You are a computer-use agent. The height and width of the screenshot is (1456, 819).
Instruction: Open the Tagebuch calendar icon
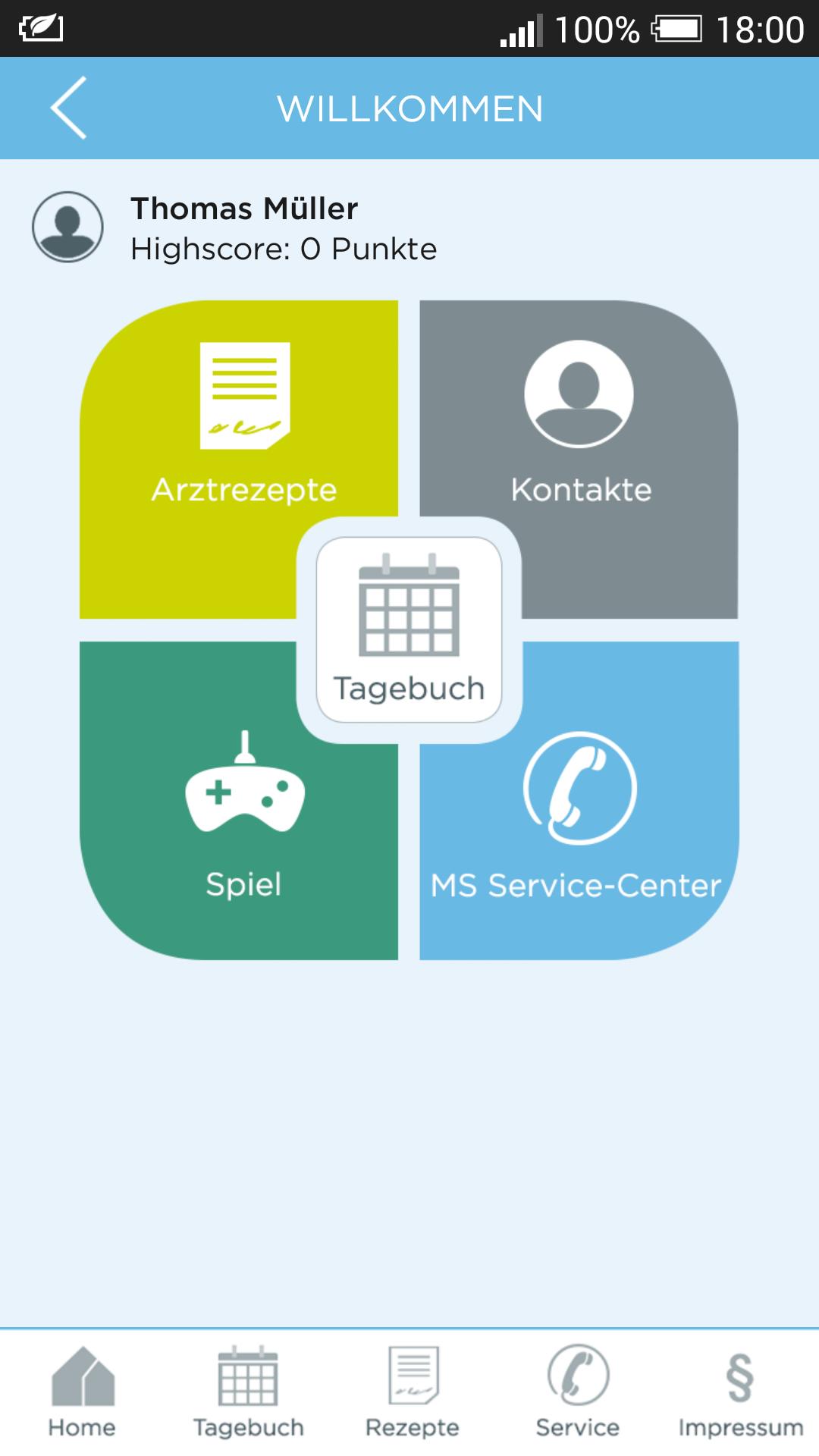(409, 629)
